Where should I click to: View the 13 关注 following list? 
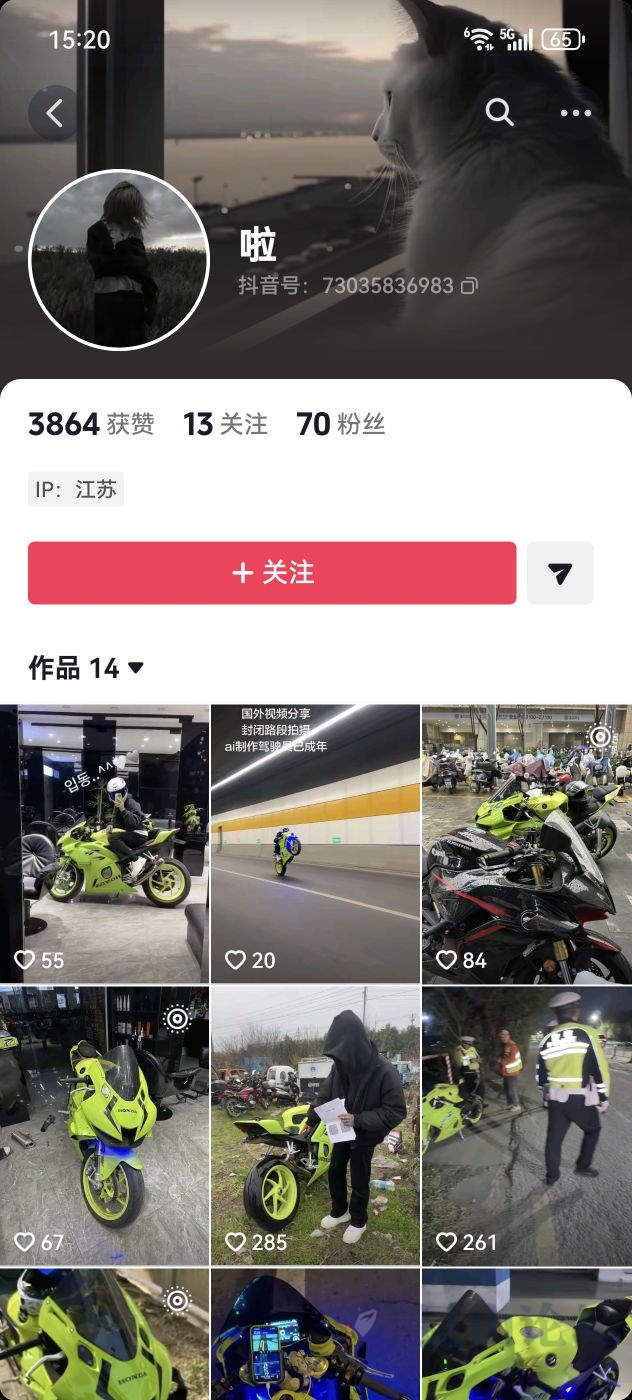pos(225,425)
